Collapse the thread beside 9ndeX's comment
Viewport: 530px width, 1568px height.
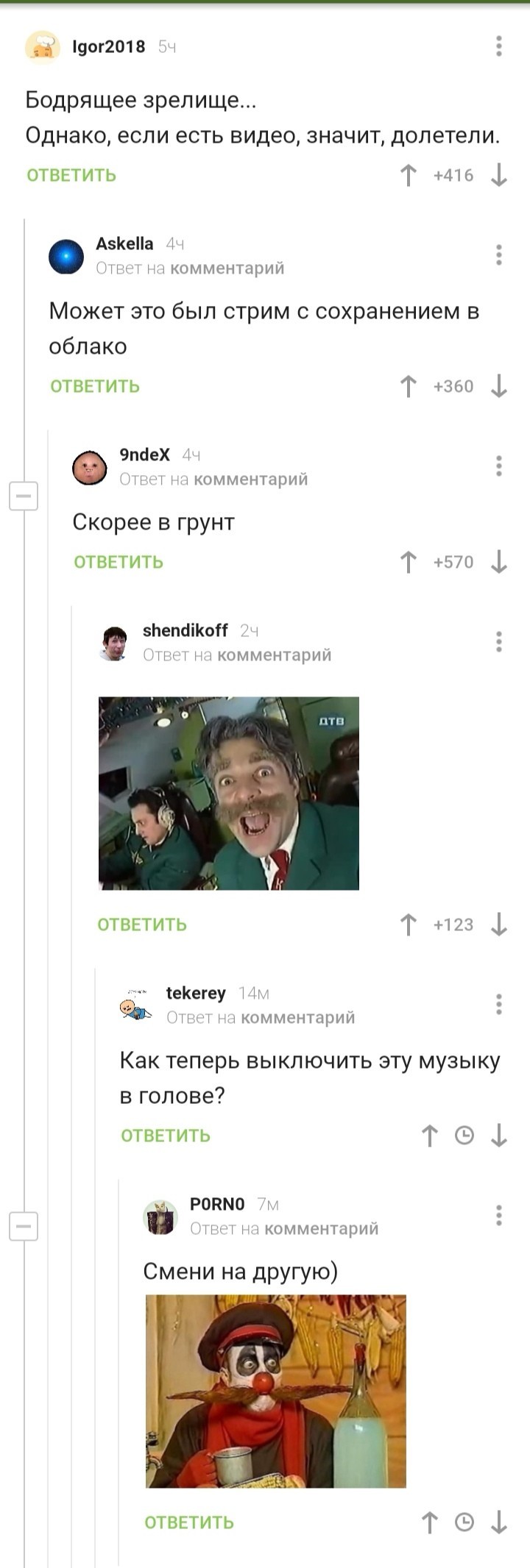coord(24,496)
